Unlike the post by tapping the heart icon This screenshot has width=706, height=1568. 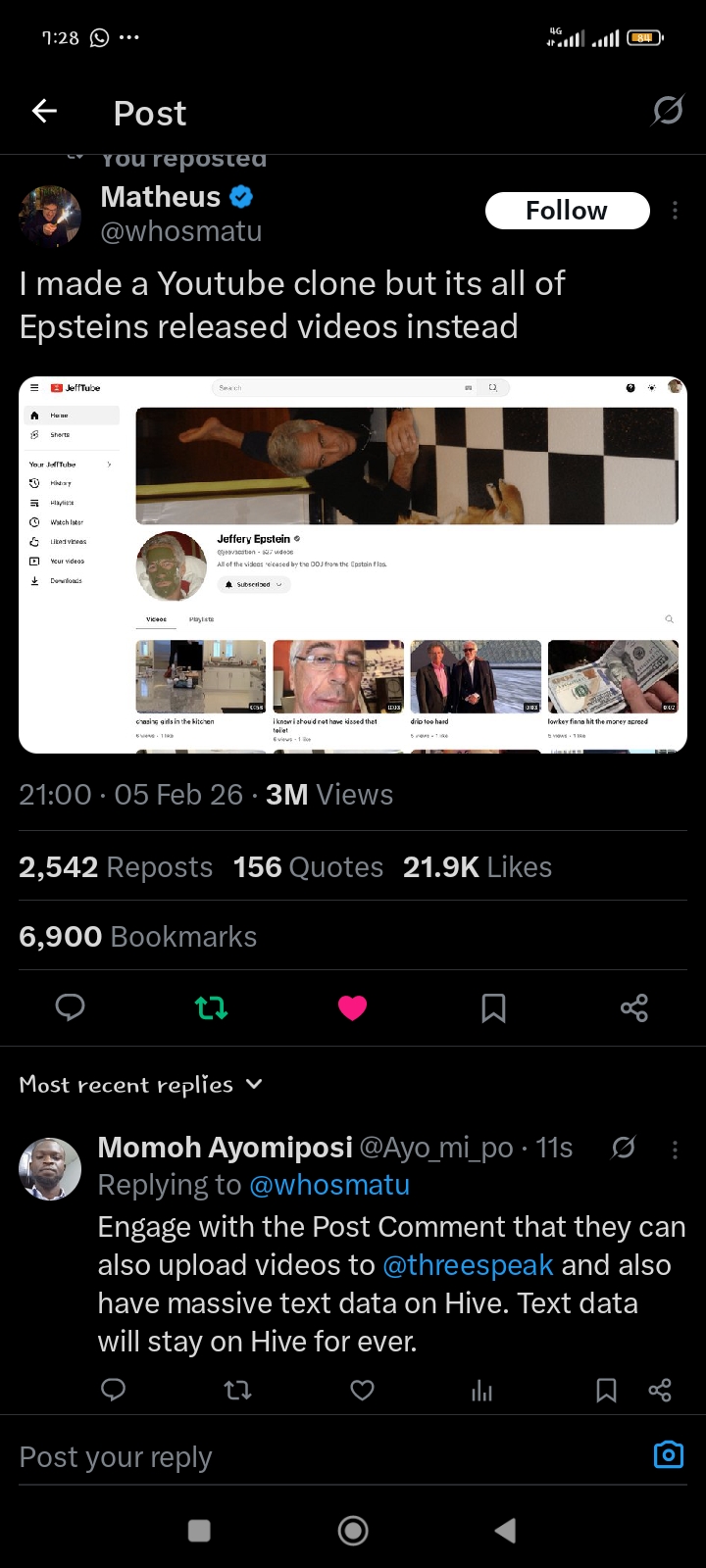point(352,1007)
